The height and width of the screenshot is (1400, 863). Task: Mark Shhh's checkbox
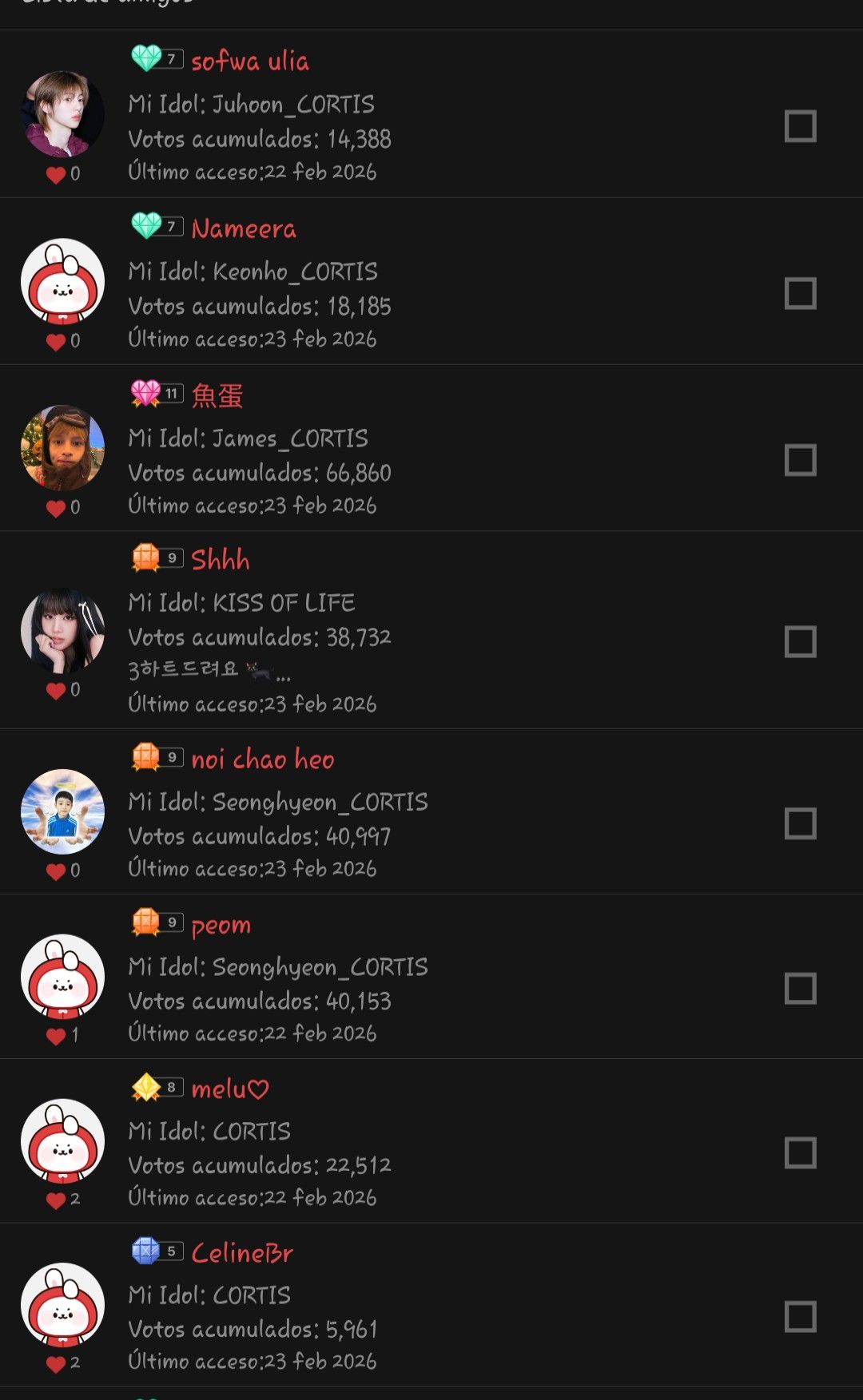(800, 642)
